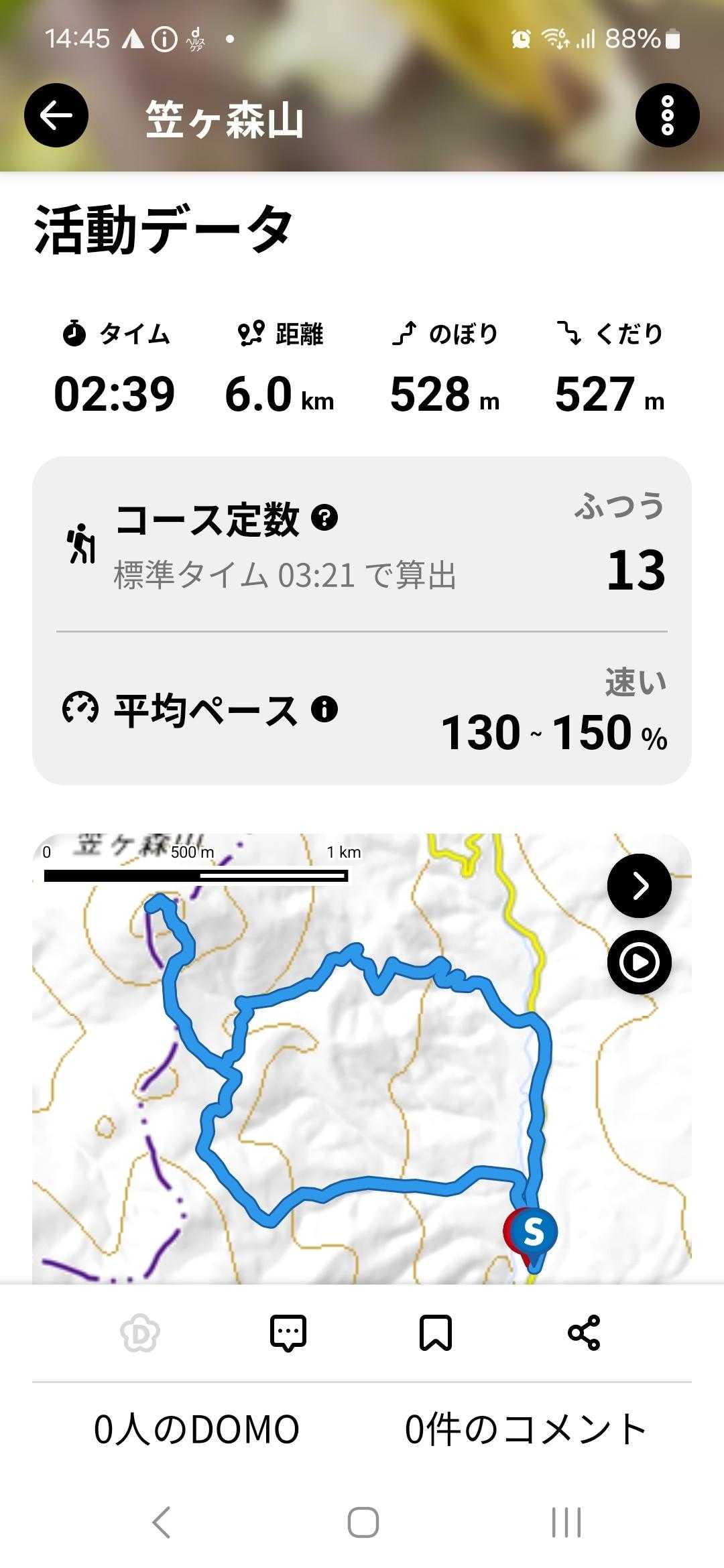Viewport: 724px width, 1568px height.
Task: Open the comment icon
Action: [288, 1333]
